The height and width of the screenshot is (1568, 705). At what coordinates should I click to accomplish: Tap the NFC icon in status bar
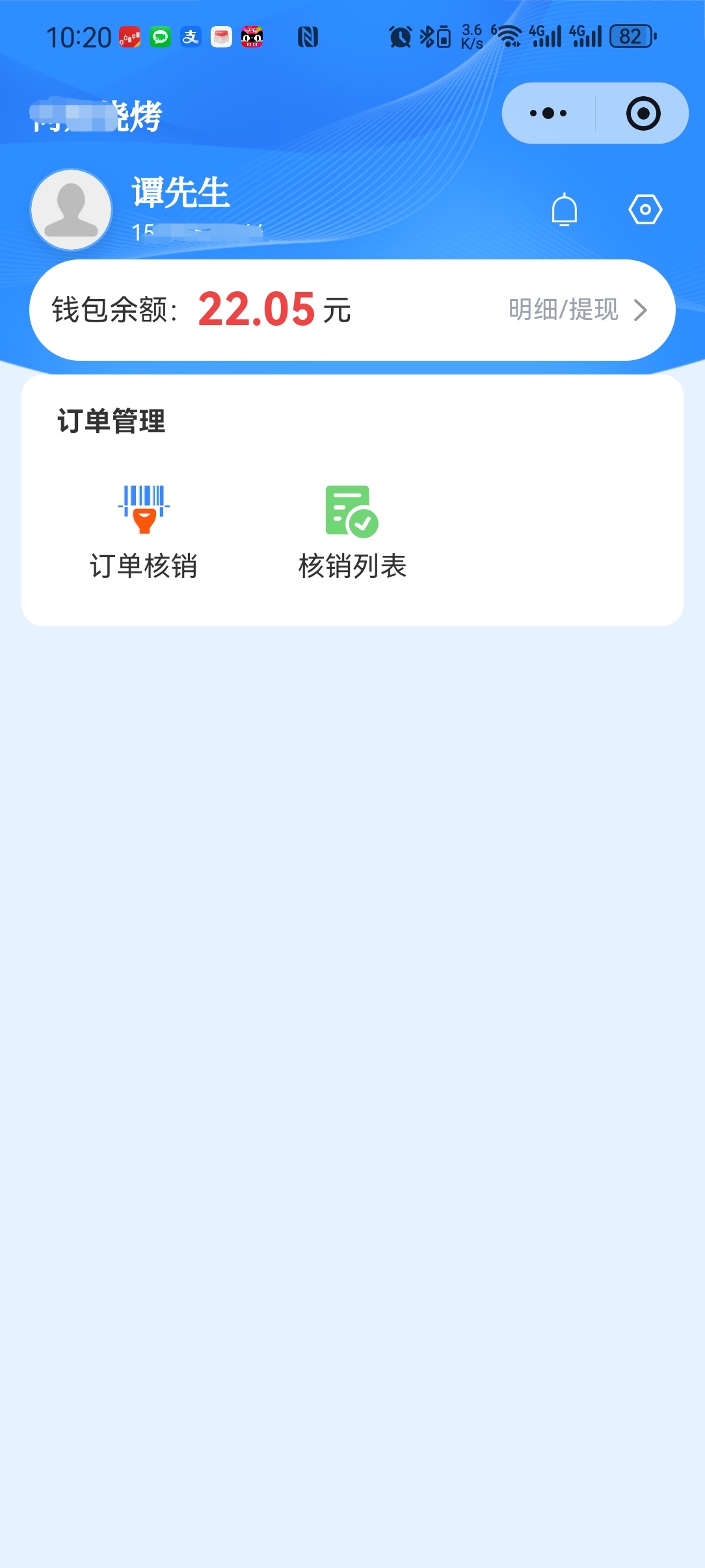[309, 37]
